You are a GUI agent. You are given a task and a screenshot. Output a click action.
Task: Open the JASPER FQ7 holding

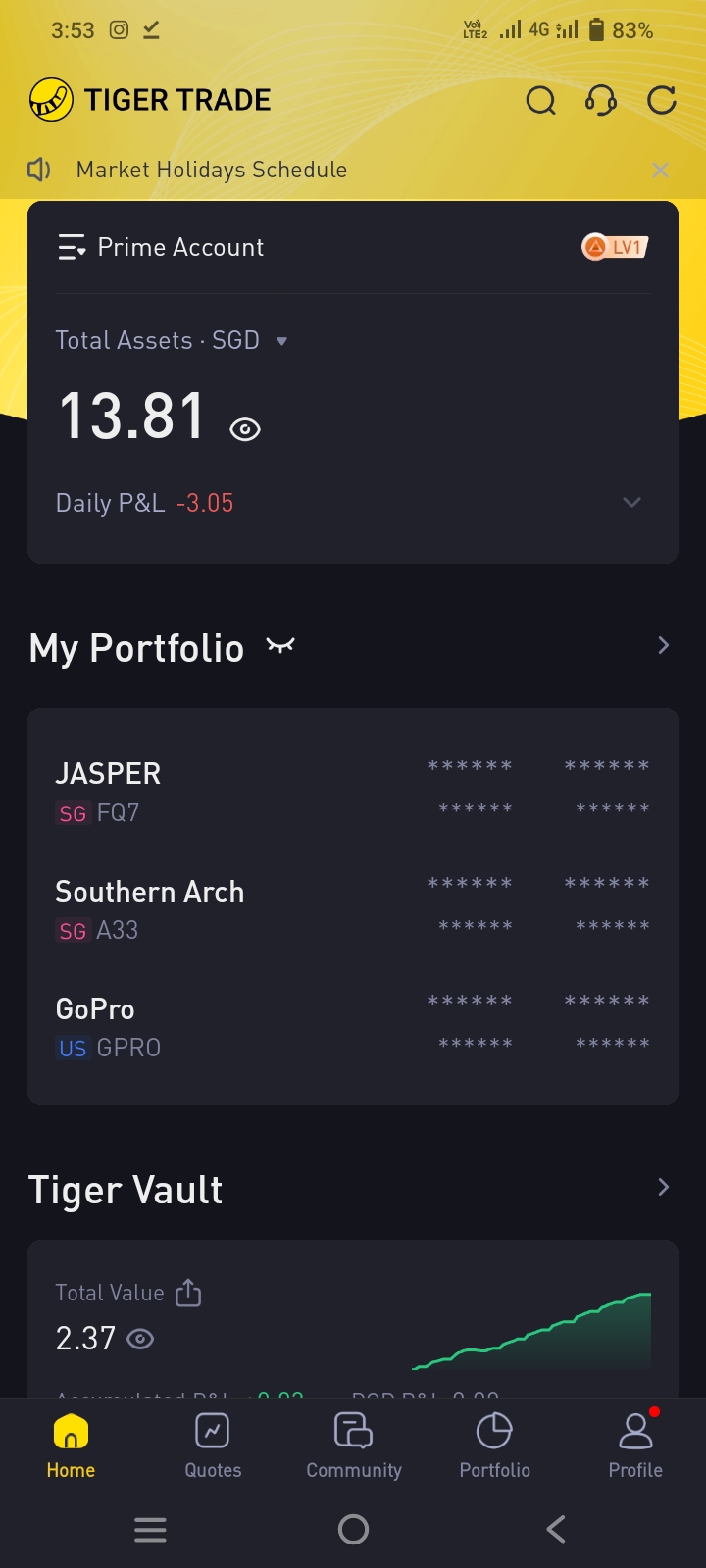point(108,791)
